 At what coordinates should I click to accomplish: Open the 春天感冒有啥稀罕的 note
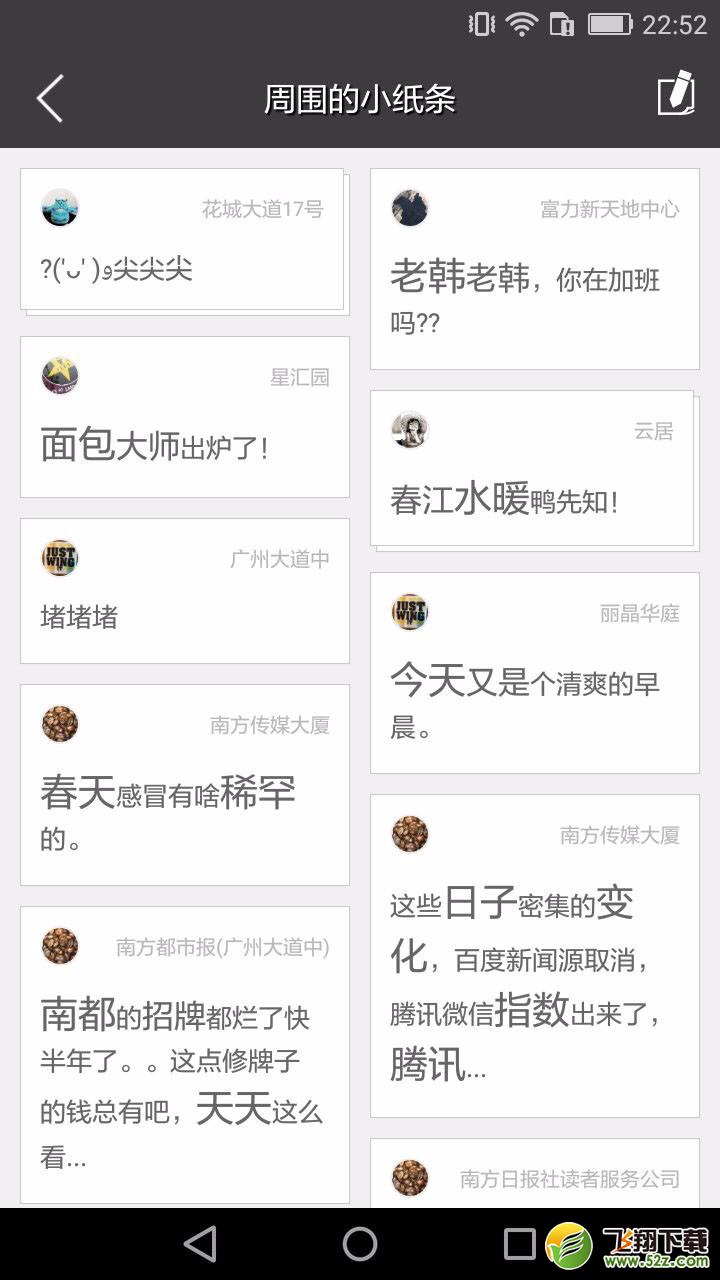(x=185, y=785)
